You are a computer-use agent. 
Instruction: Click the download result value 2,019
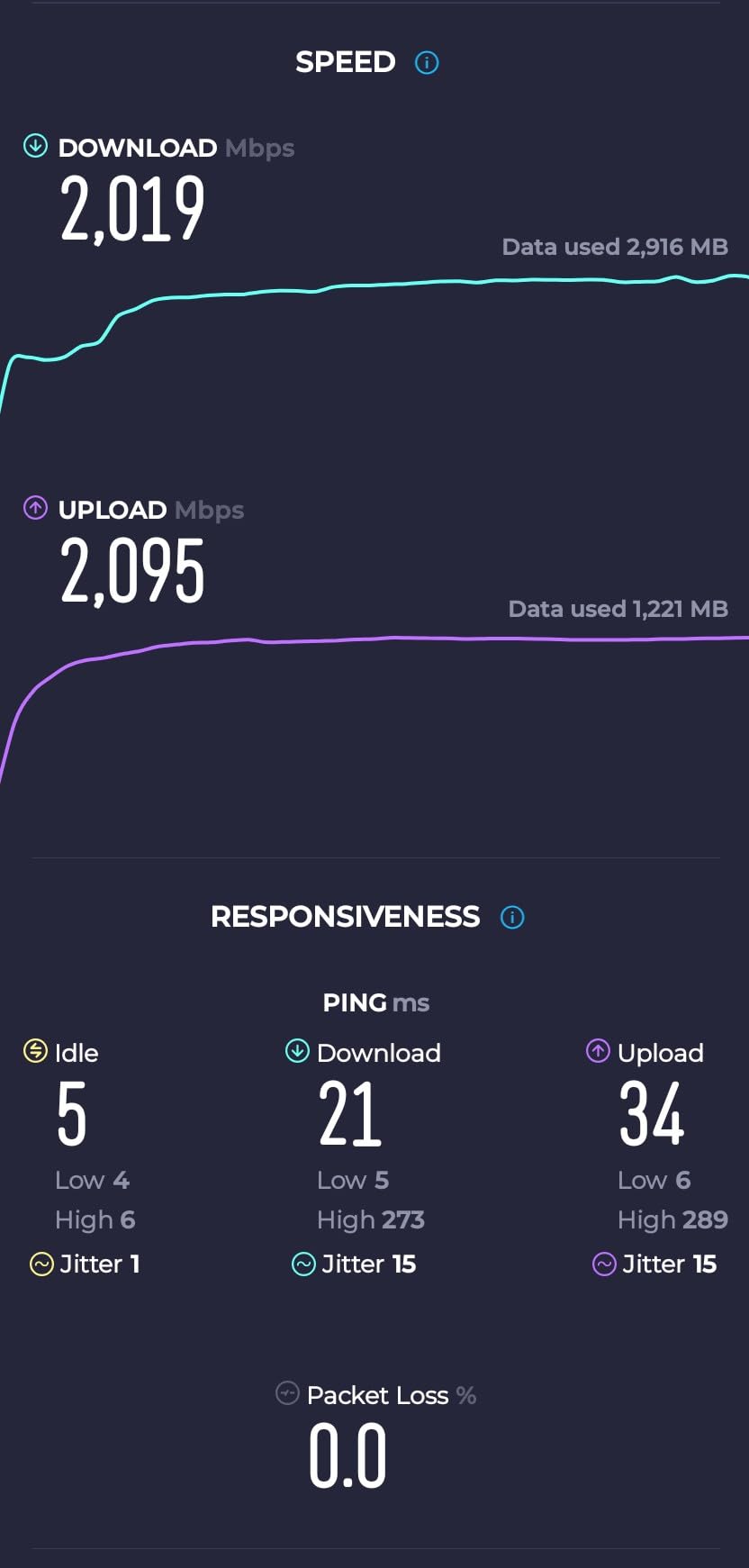click(x=132, y=205)
